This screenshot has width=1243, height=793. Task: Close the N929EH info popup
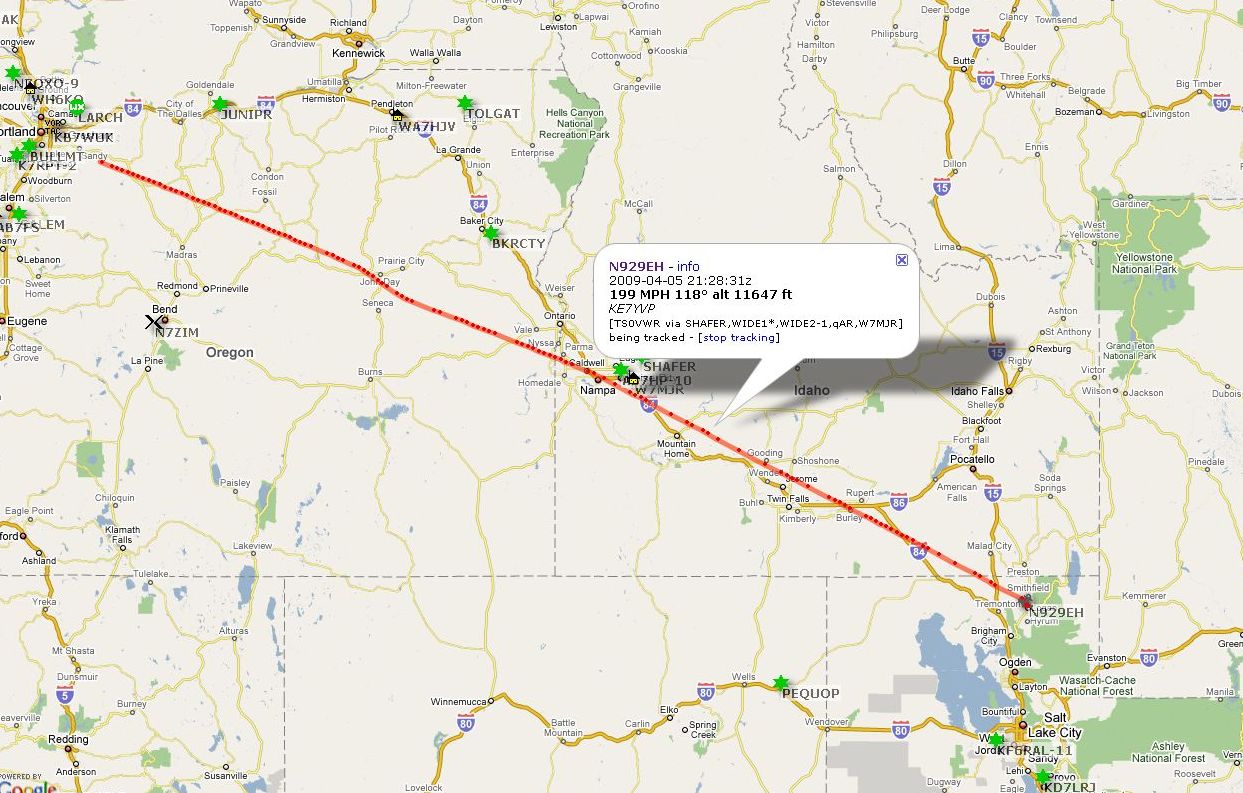tap(901, 260)
